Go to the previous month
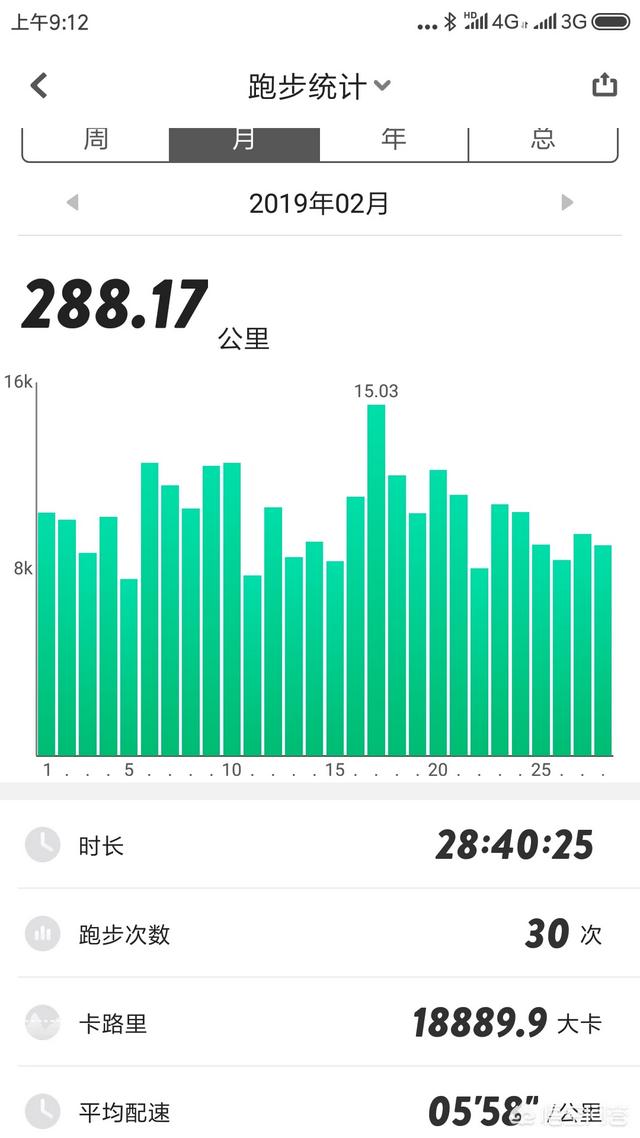640x1138 pixels. 72,203
